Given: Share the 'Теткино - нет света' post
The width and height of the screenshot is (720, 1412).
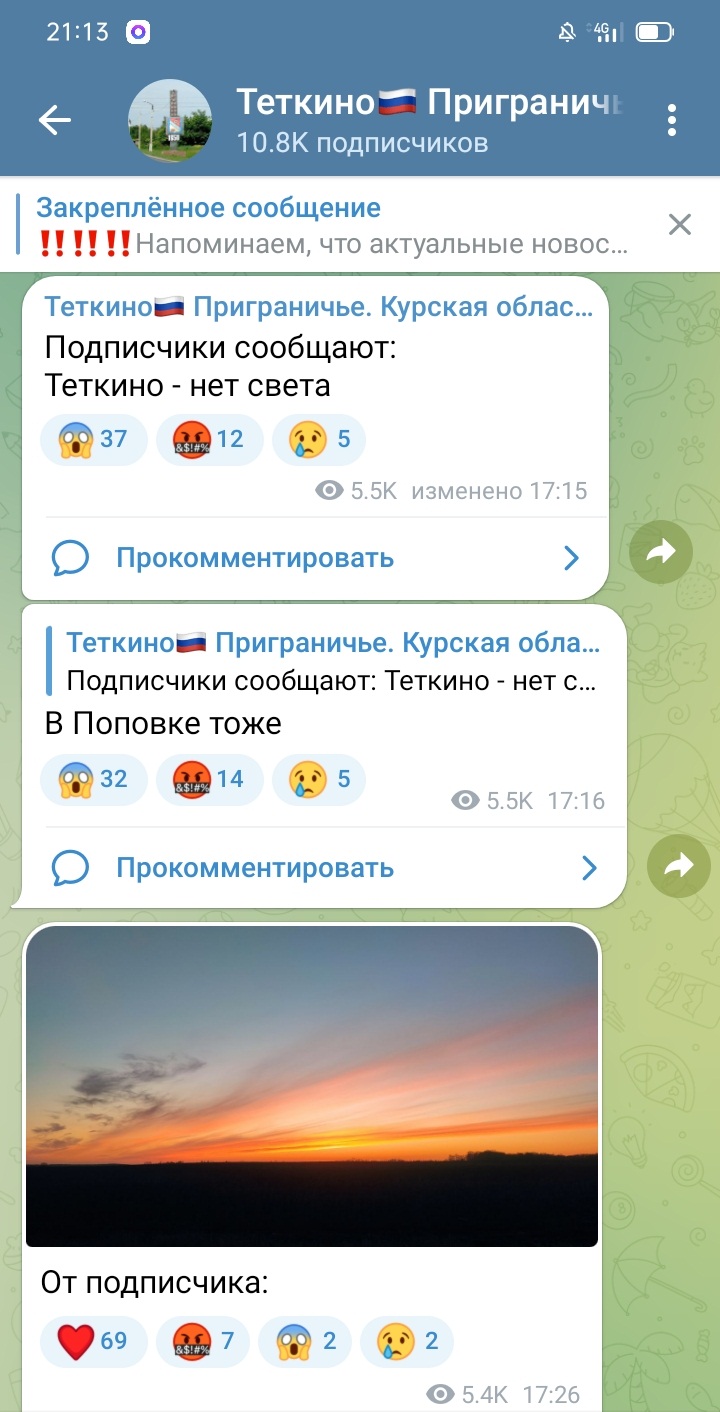Looking at the screenshot, I should tap(661, 550).
